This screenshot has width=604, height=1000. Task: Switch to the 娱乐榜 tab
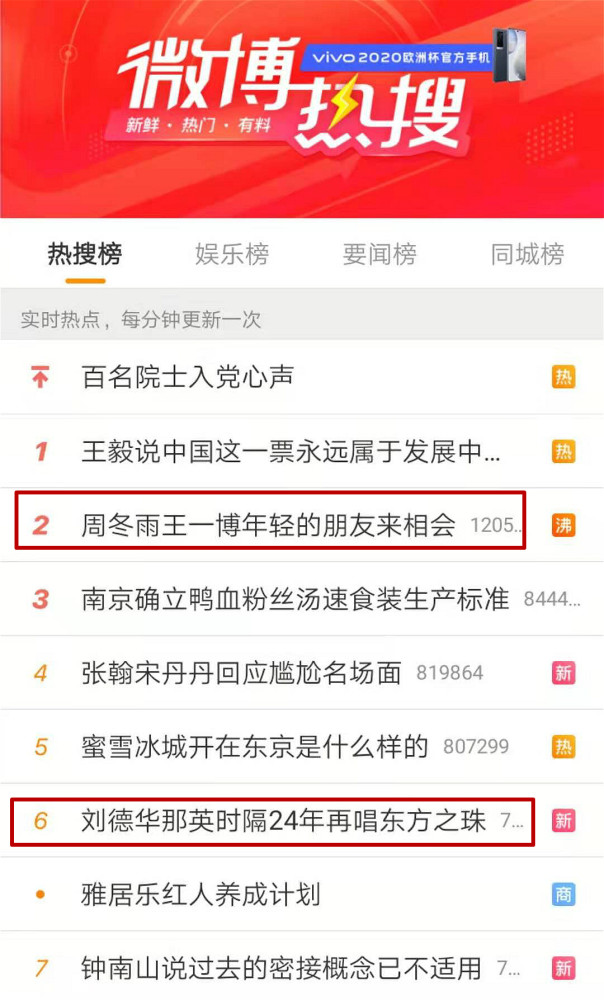(x=232, y=254)
